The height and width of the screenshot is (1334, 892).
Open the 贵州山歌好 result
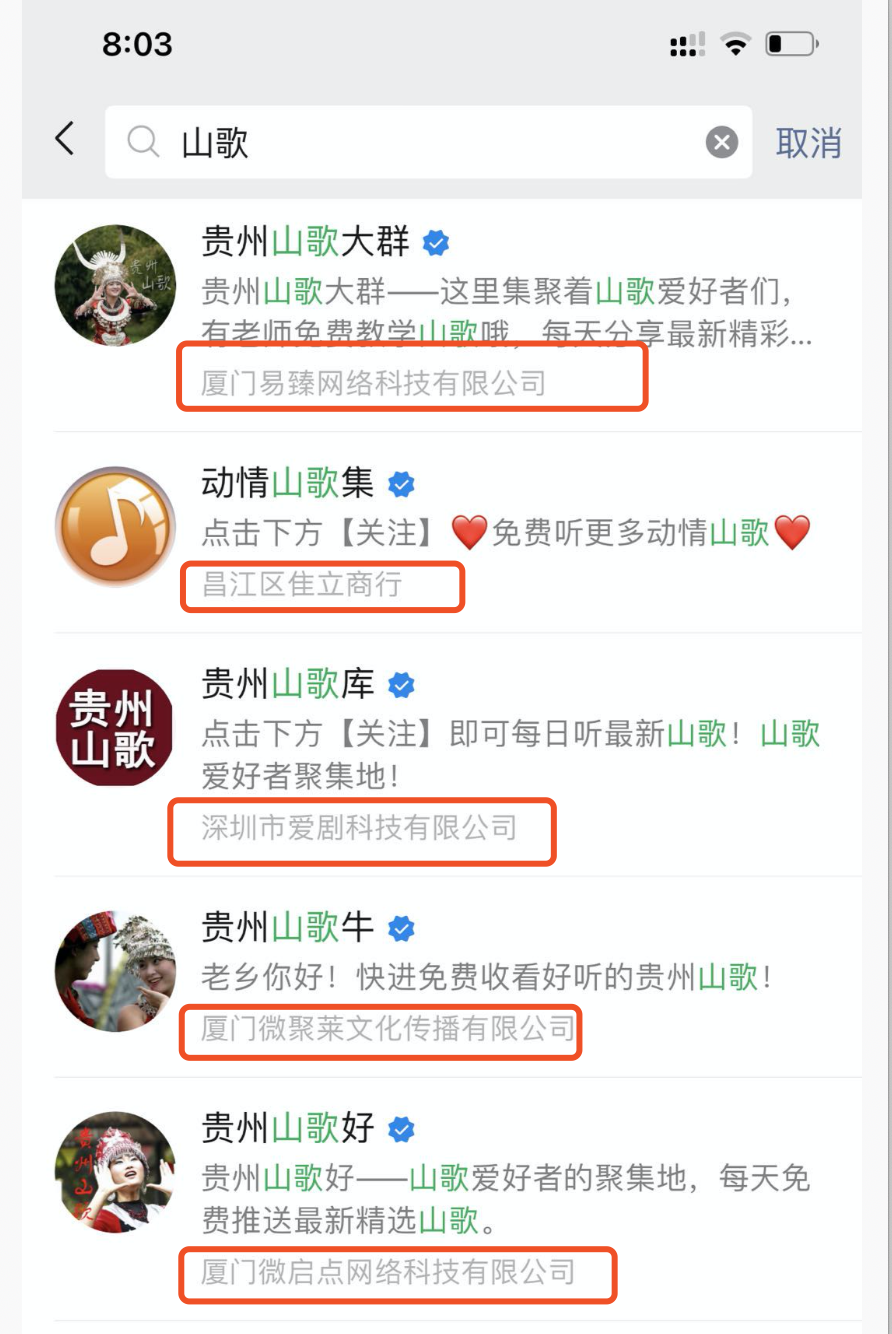click(x=287, y=1129)
